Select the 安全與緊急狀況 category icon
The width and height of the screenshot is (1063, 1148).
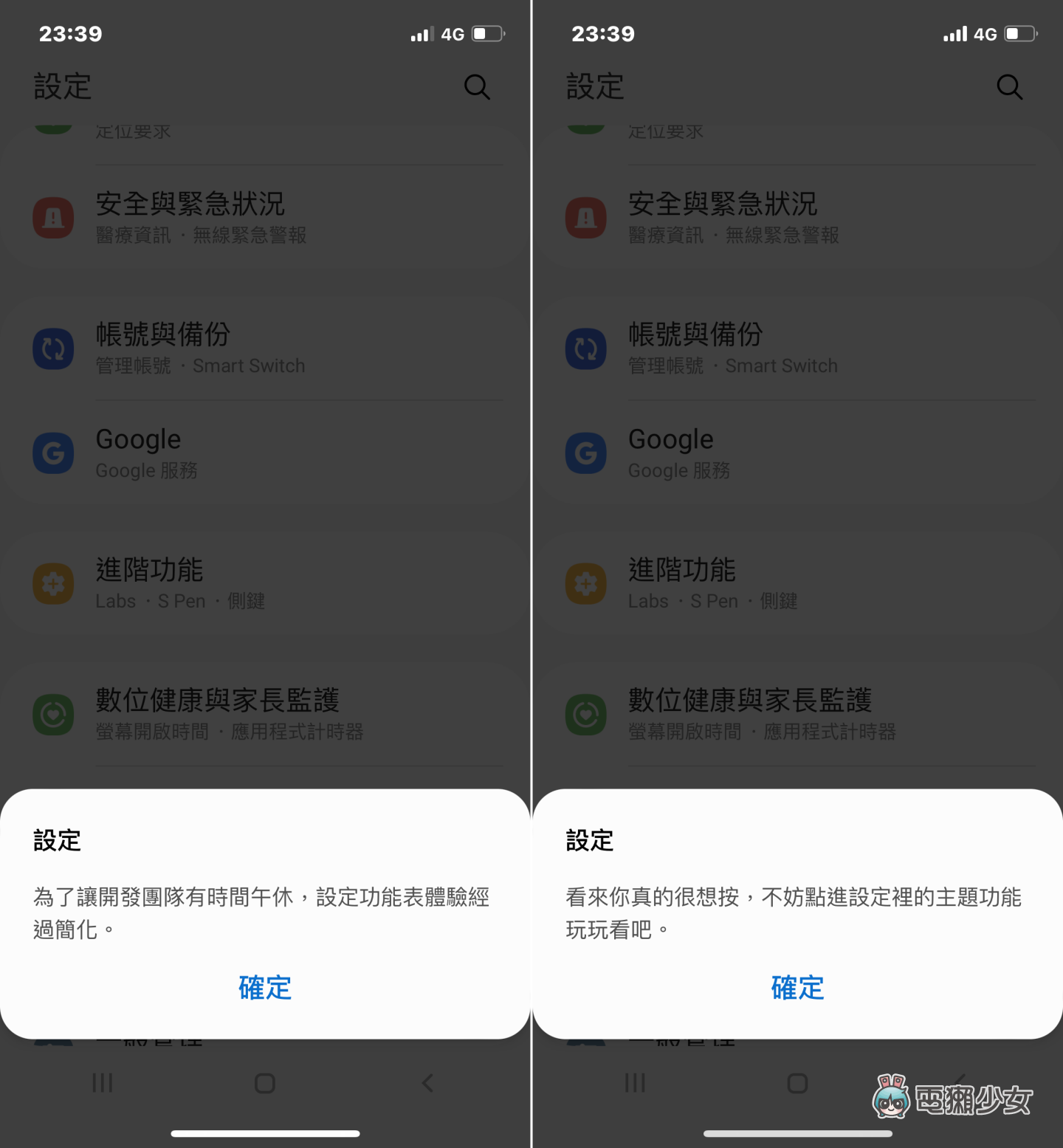(52, 217)
